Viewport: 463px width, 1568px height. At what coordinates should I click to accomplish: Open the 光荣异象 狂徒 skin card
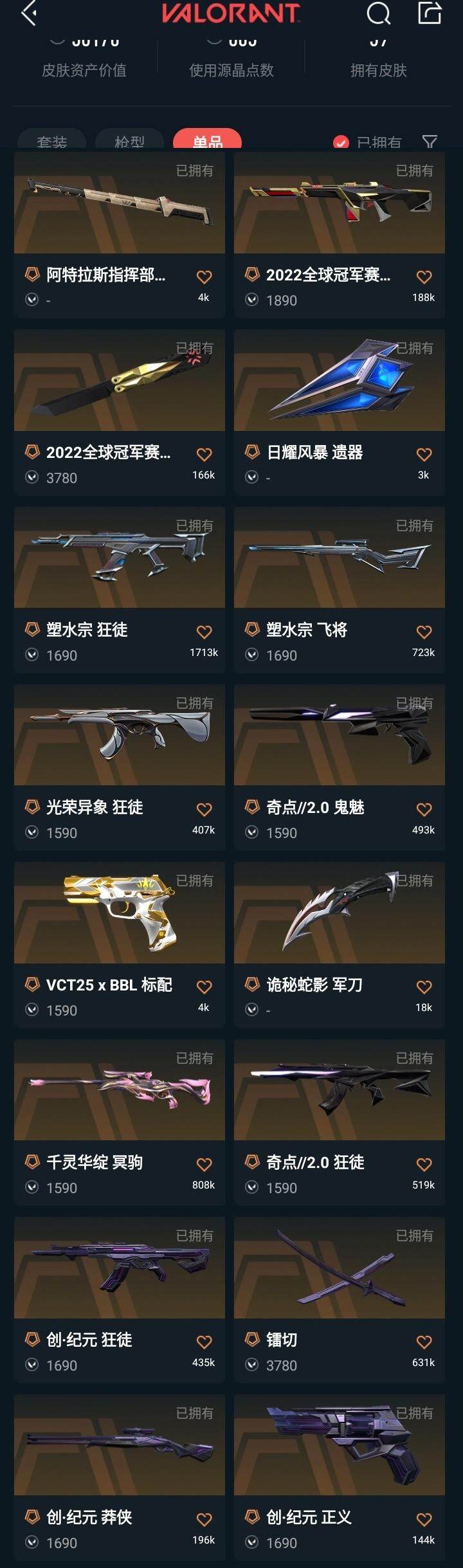[120, 736]
